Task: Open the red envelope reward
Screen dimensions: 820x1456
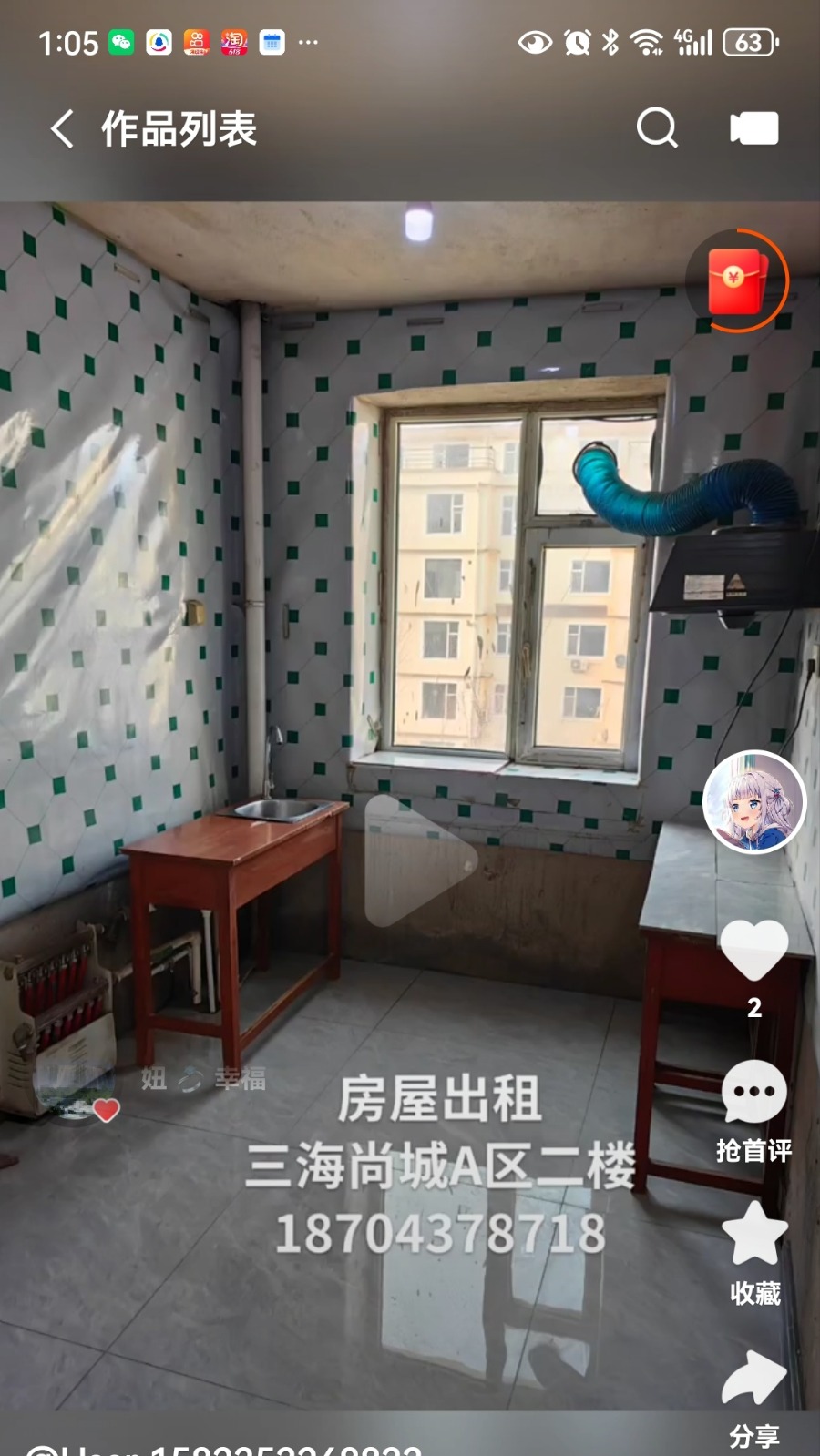Action: [x=736, y=280]
